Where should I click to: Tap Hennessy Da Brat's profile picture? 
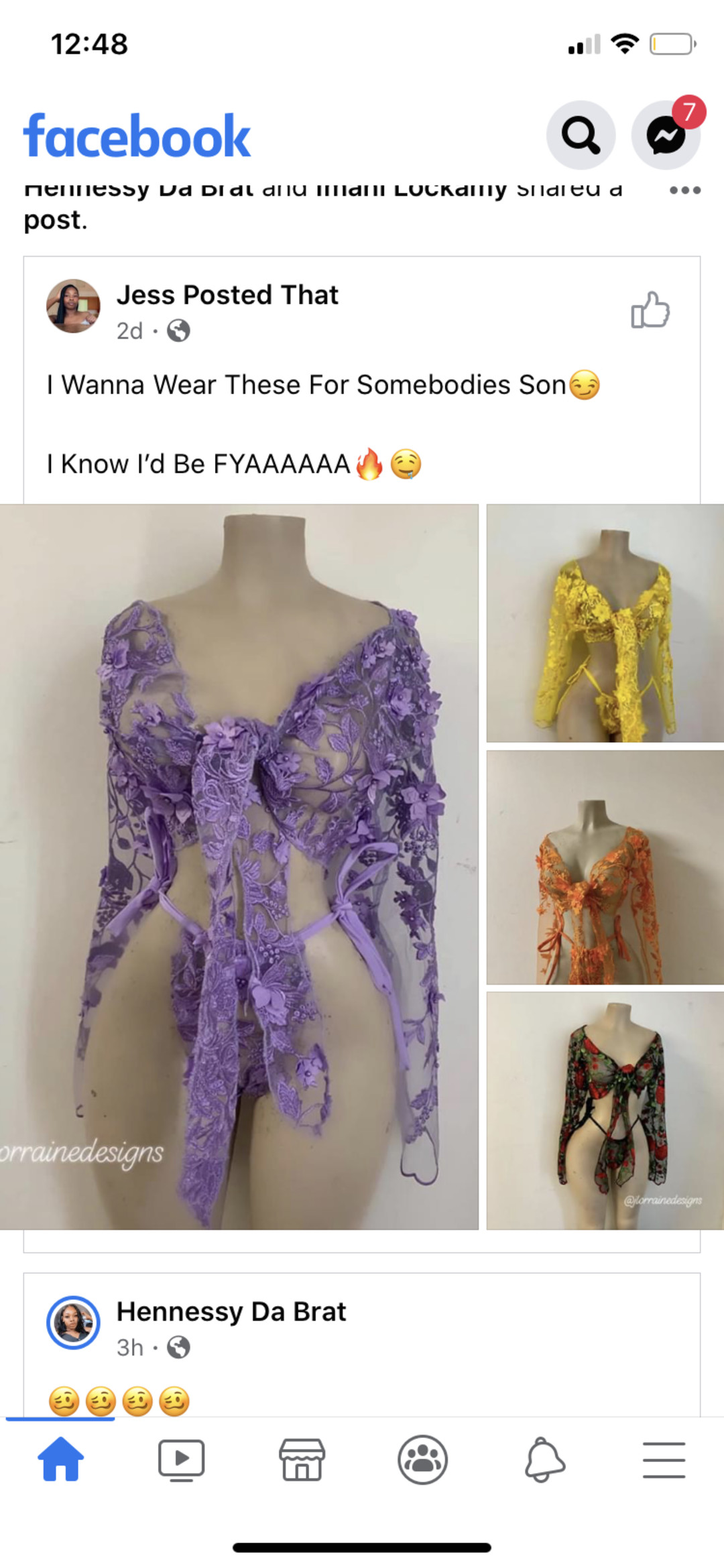click(x=73, y=1323)
